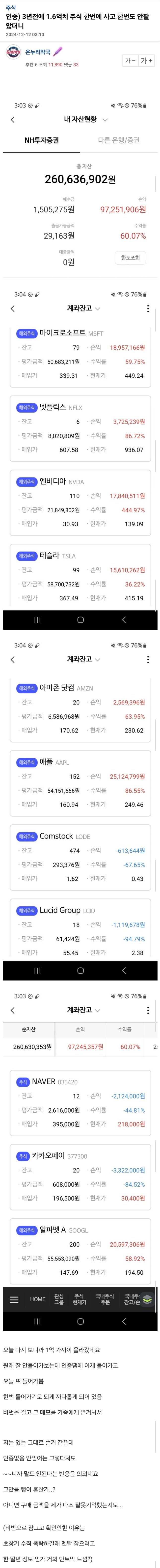Open author 온누리약국's profile
The width and height of the screenshot is (160, 1568).
click(x=38, y=52)
